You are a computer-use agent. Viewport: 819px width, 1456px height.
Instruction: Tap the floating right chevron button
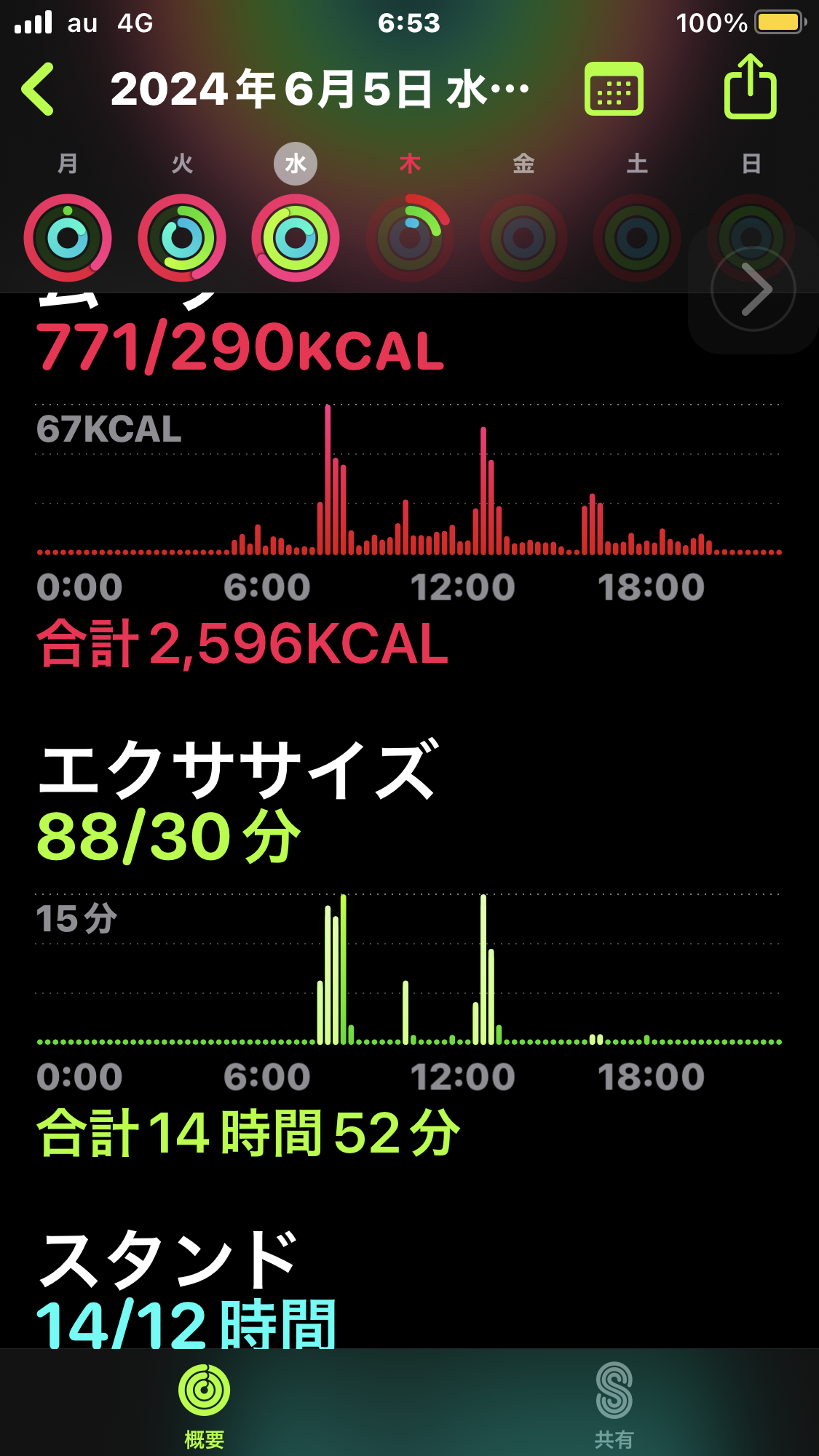(x=753, y=290)
